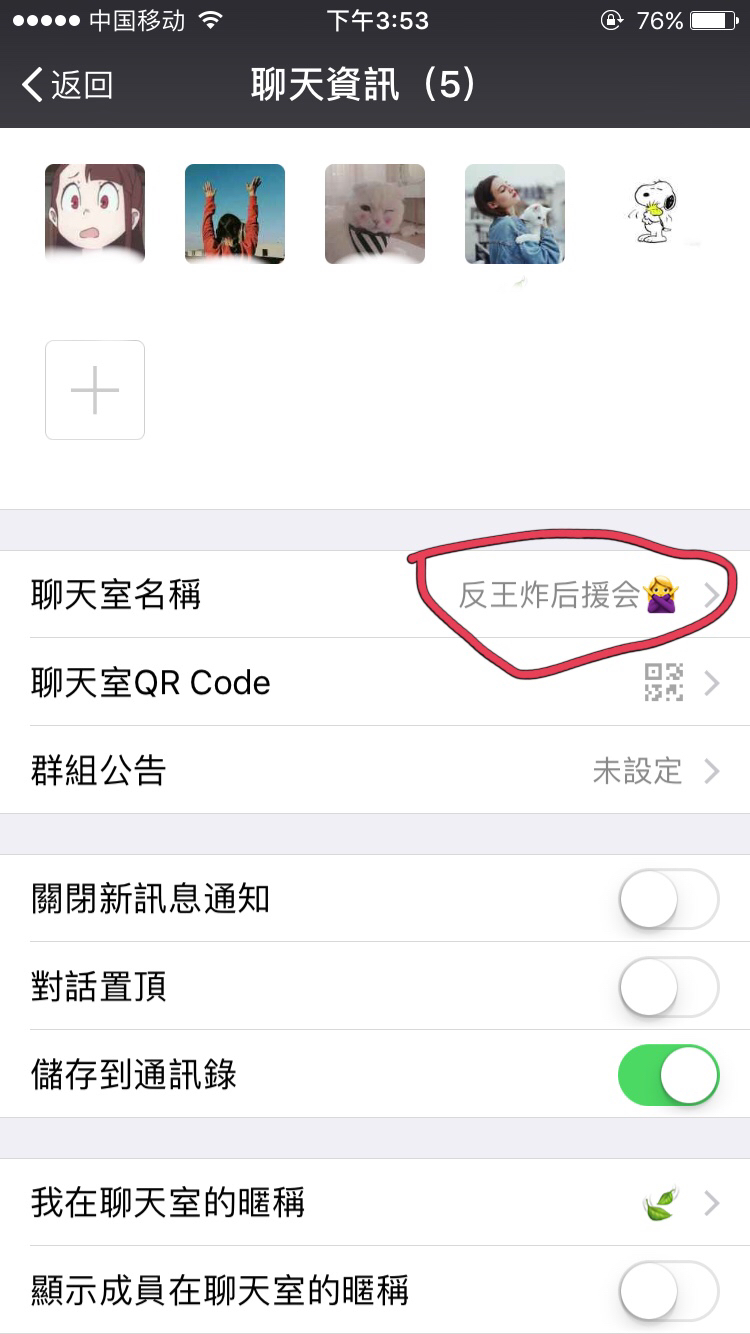Open the 聊天室QR Code row
The height and width of the screenshot is (1334, 750).
point(375,683)
